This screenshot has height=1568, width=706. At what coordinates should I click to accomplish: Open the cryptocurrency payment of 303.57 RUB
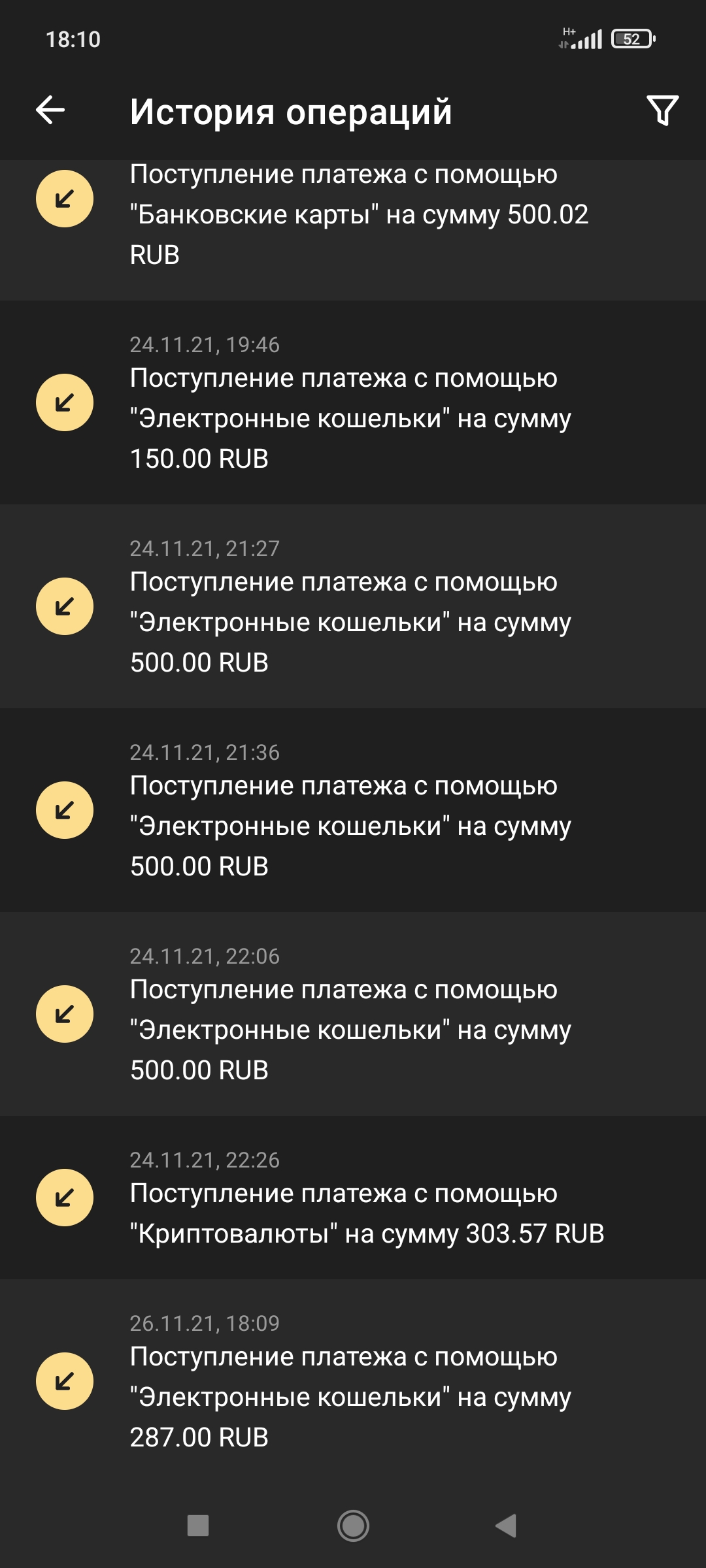pyautogui.click(x=353, y=1198)
